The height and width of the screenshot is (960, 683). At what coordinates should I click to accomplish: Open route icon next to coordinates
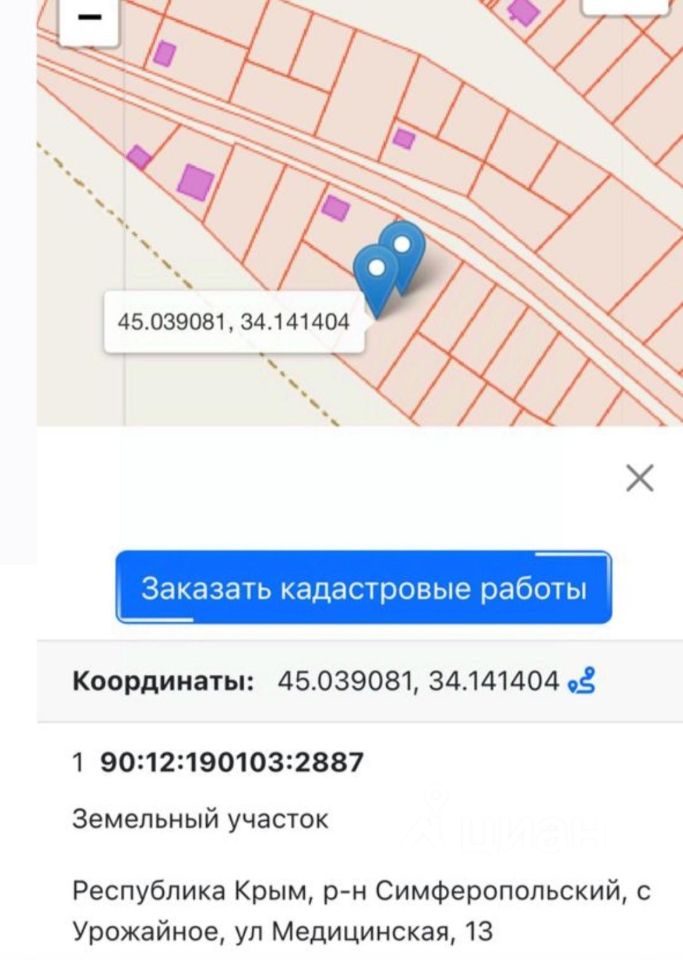point(581,682)
